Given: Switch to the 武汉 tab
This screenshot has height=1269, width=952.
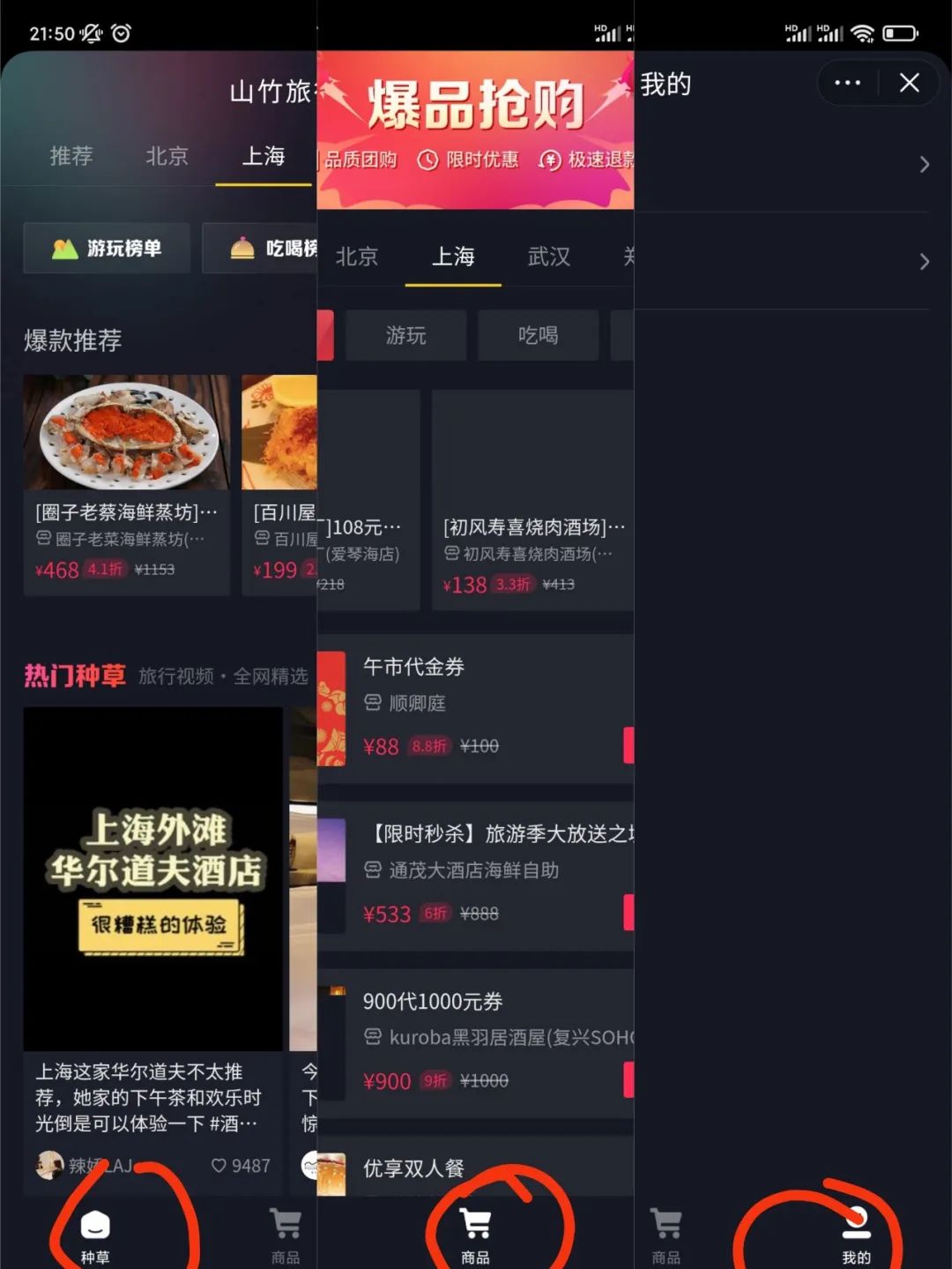Looking at the screenshot, I should tap(548, 257).
